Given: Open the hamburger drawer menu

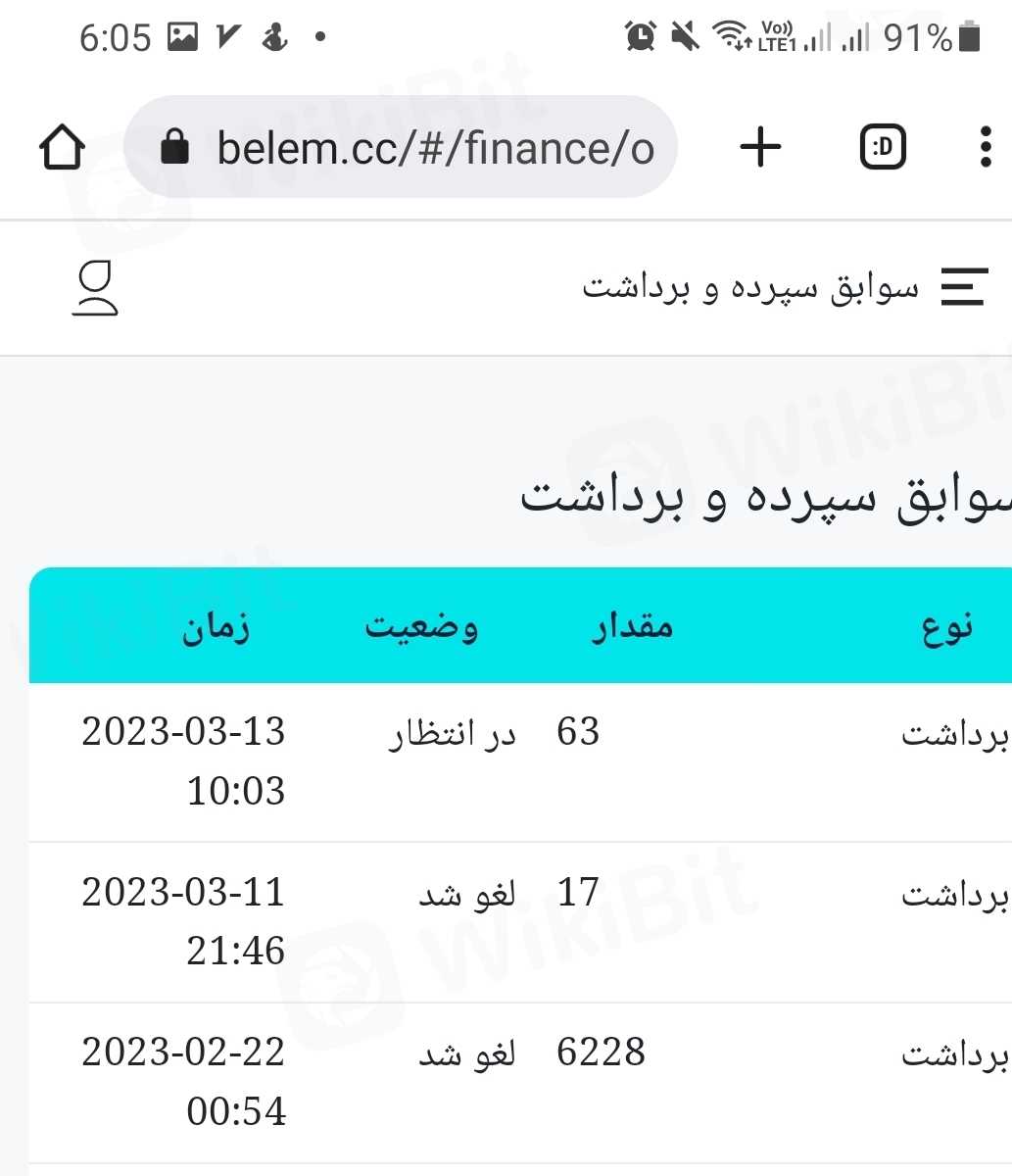Looking at the screenshot, I should [x=964, y=288].
